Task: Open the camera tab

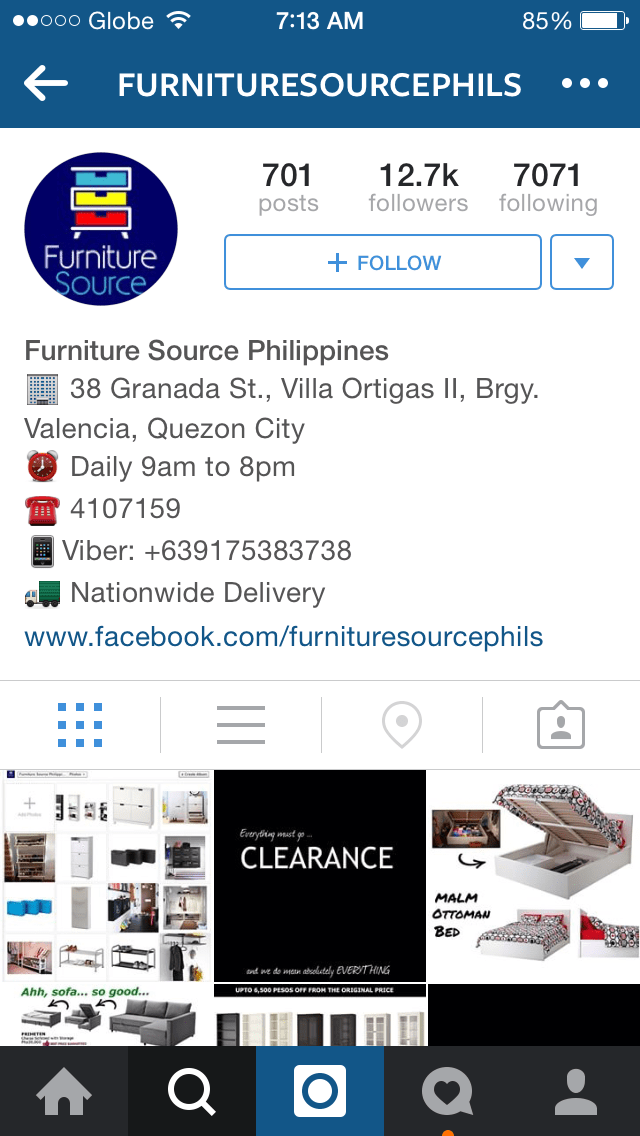Action: pos(320,1091)
